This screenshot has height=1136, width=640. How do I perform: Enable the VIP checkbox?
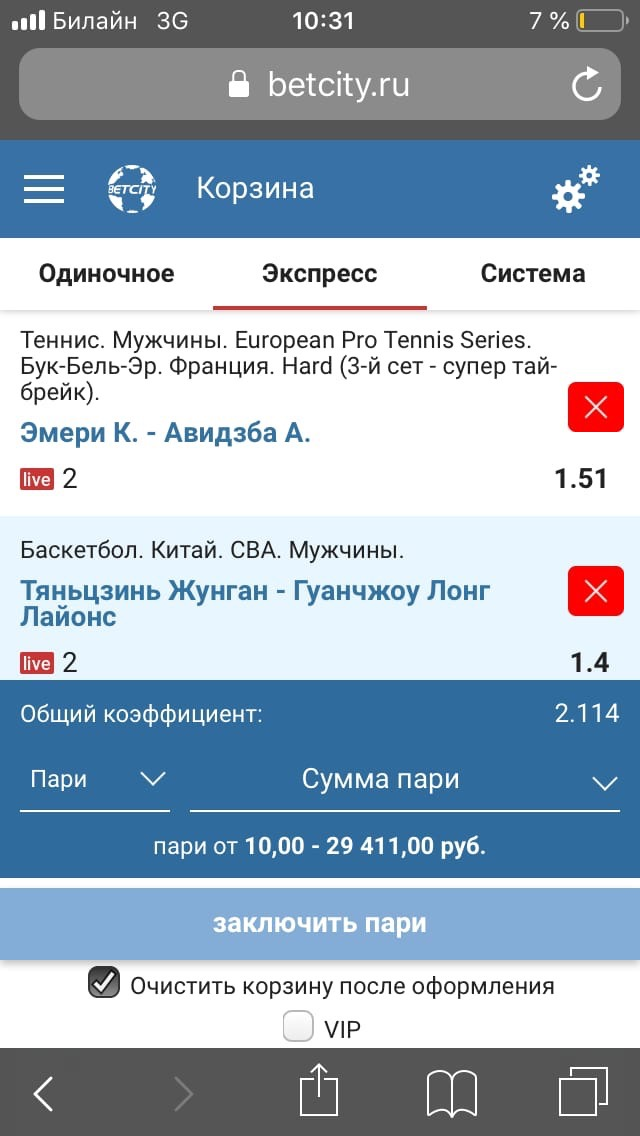tap(298, 1027)
